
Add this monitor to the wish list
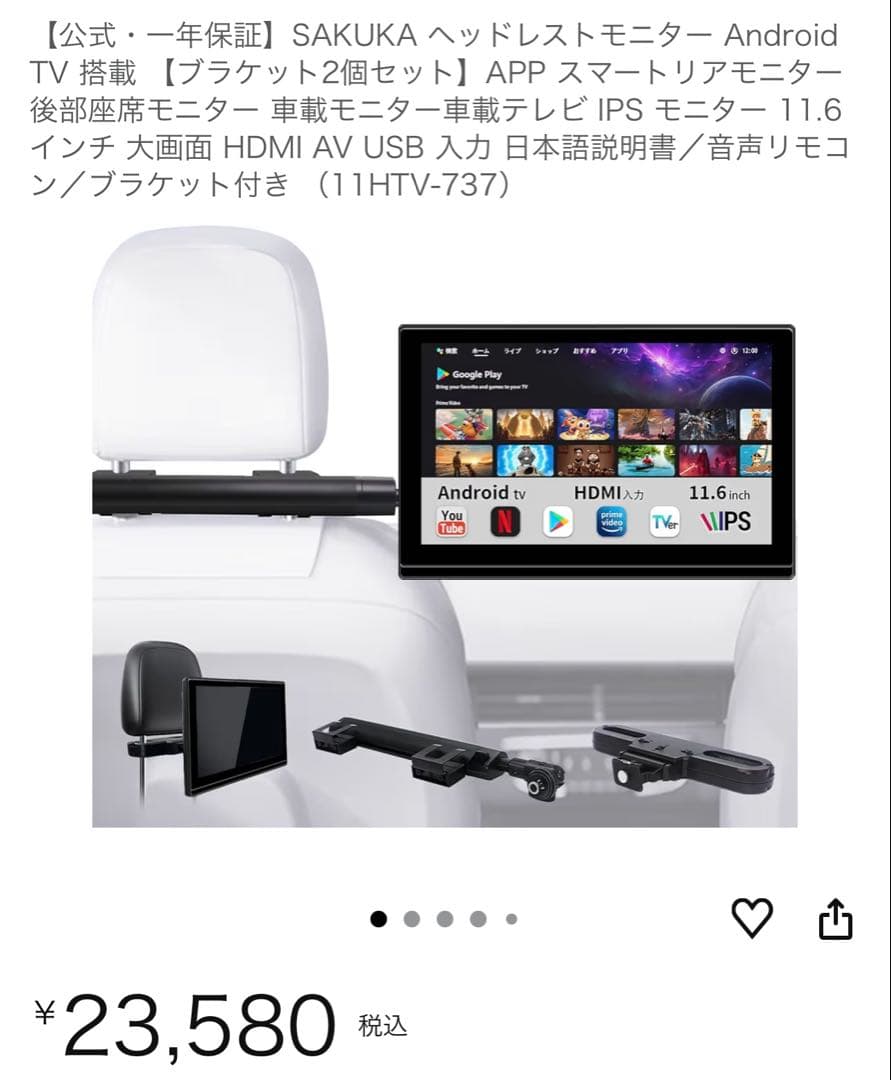752,918
